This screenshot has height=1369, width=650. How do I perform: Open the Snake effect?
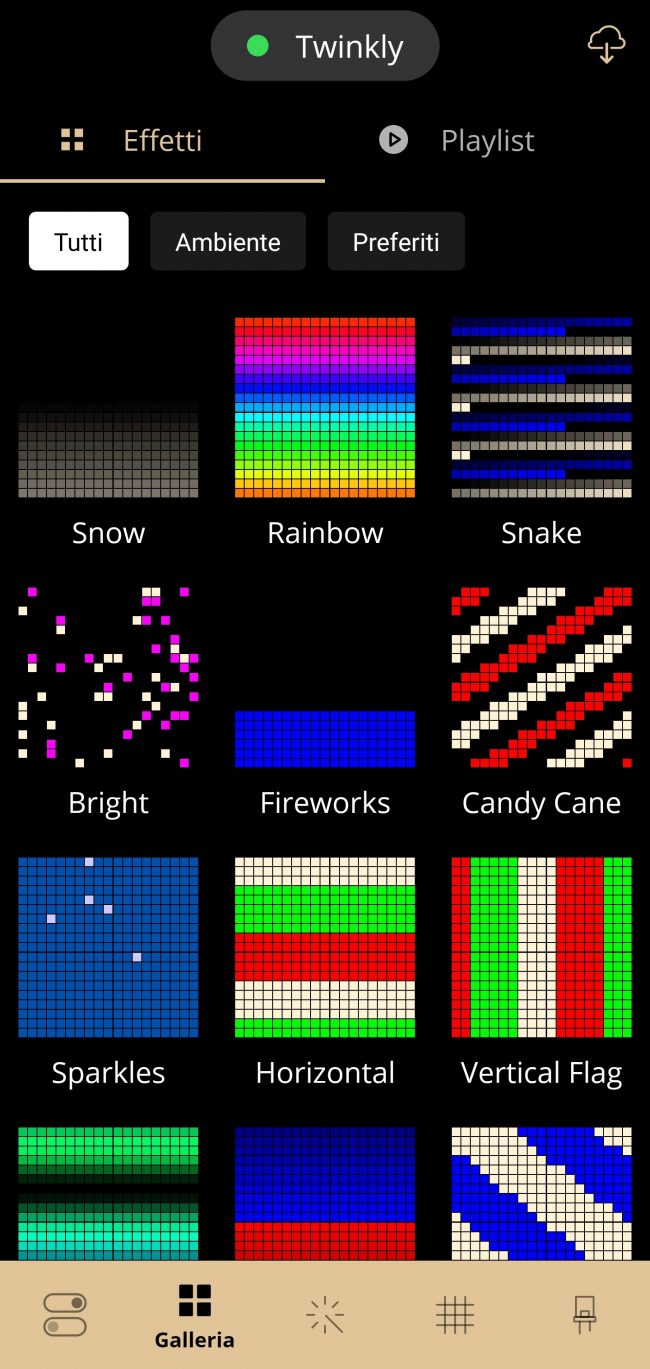coord(541,408)
